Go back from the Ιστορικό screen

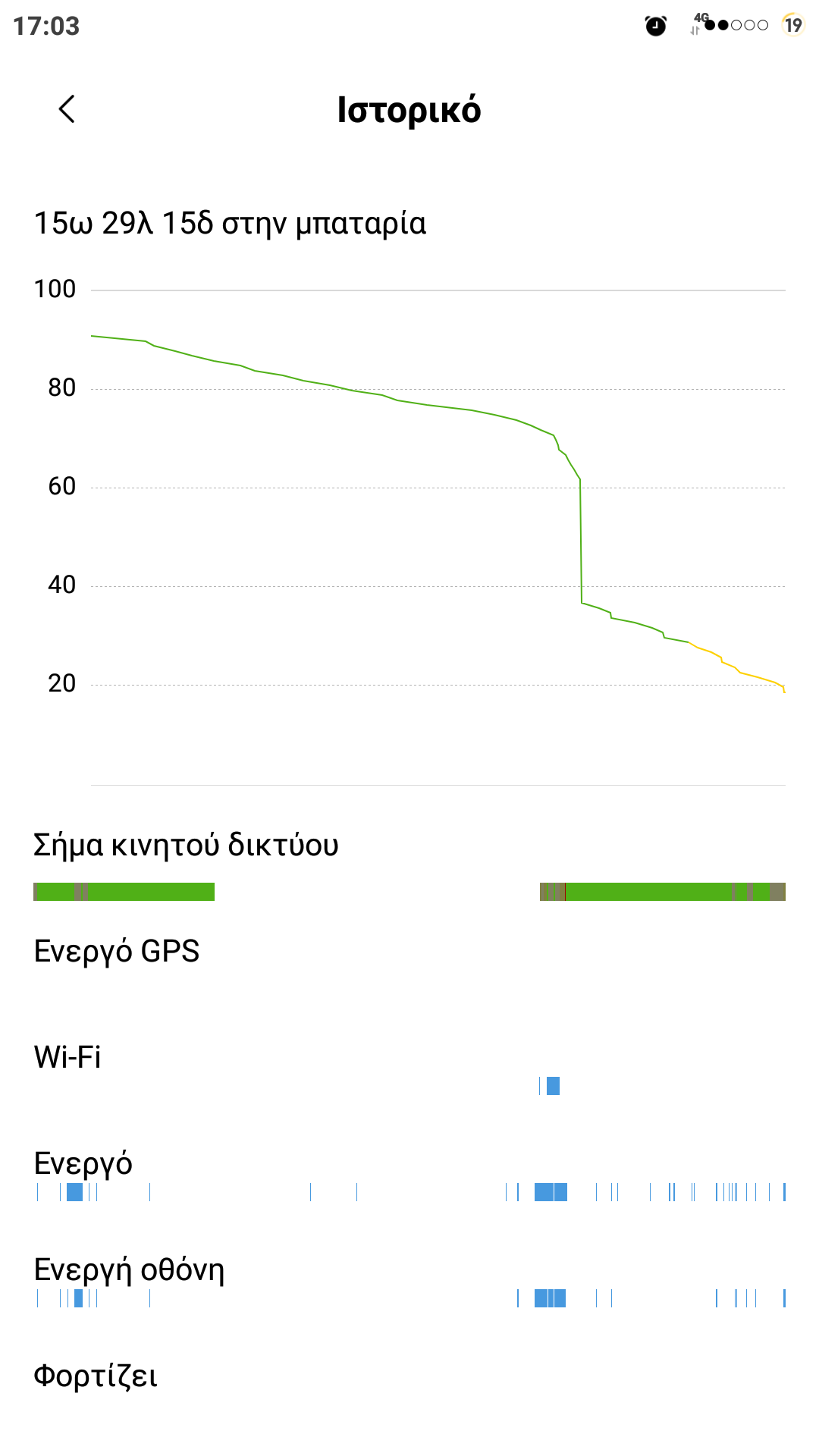coord(67,109)
